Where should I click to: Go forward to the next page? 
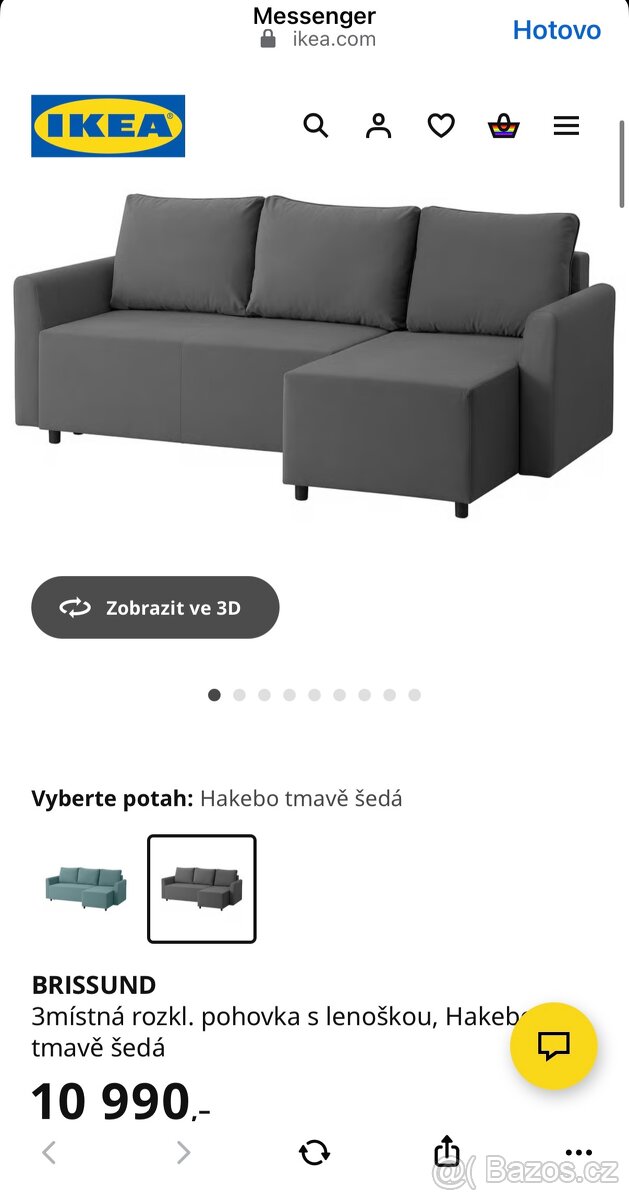coord(183,1153)
